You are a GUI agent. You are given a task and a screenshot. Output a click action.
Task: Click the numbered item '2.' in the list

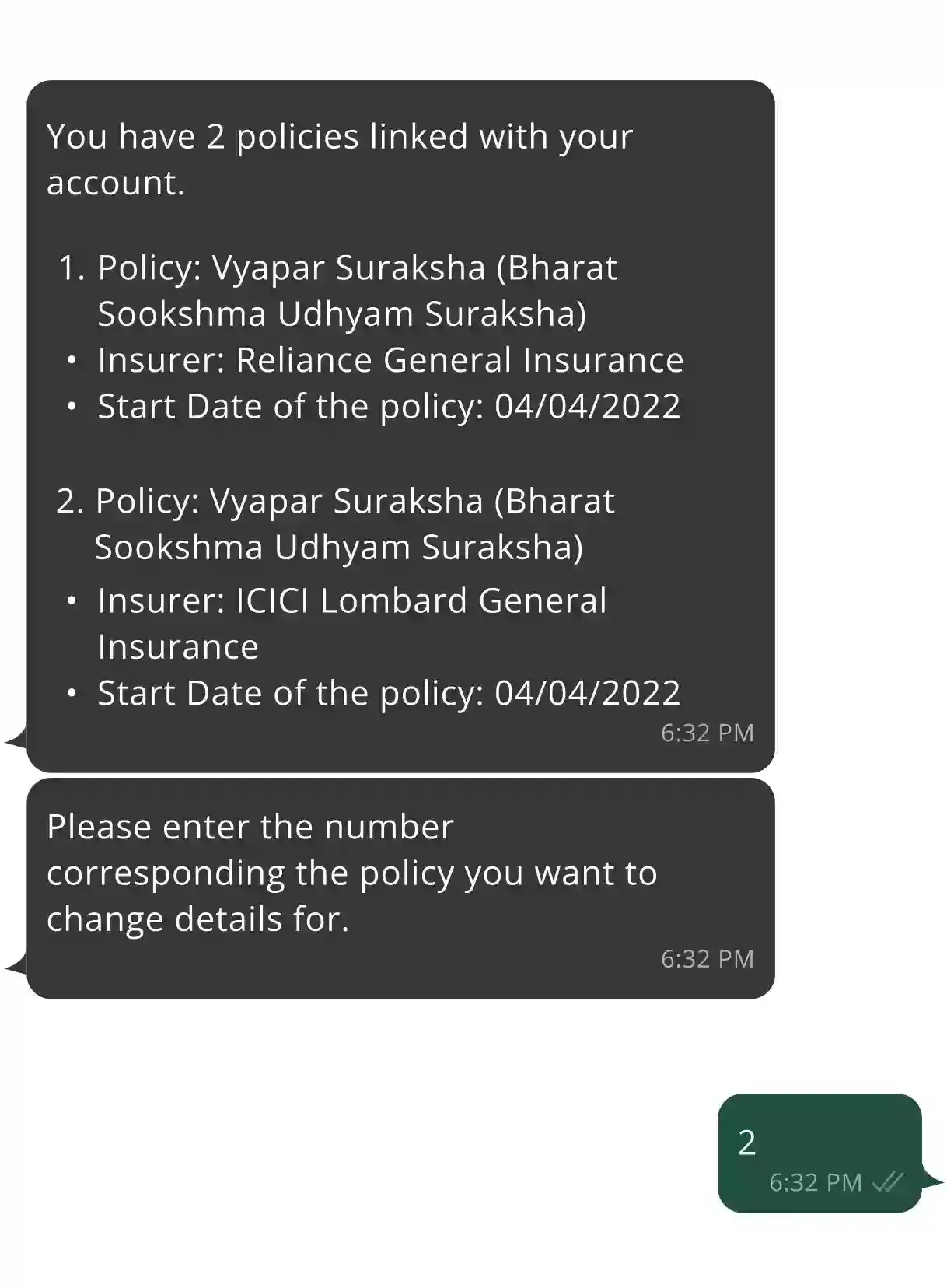tap(70, 502)
